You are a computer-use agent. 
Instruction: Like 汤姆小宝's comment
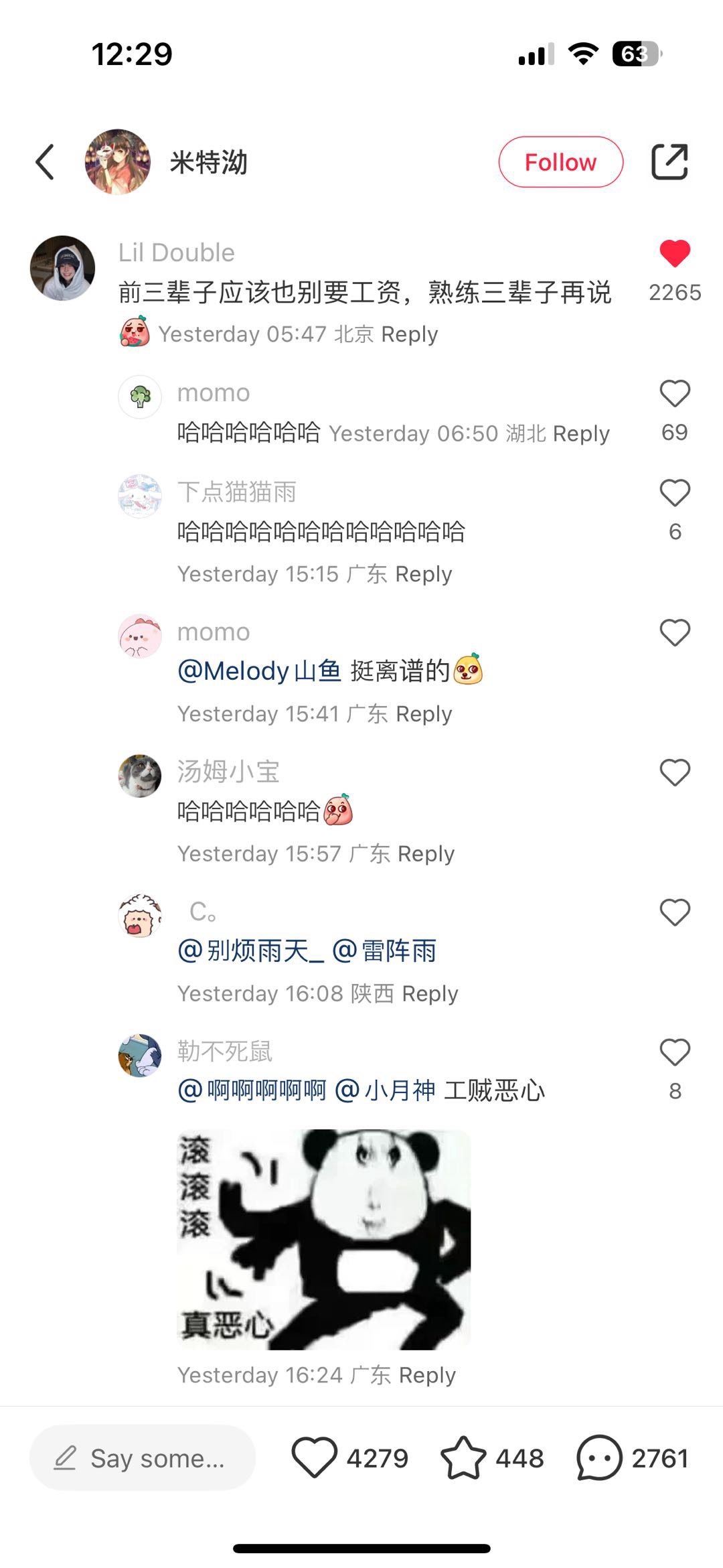pos(674,773)
